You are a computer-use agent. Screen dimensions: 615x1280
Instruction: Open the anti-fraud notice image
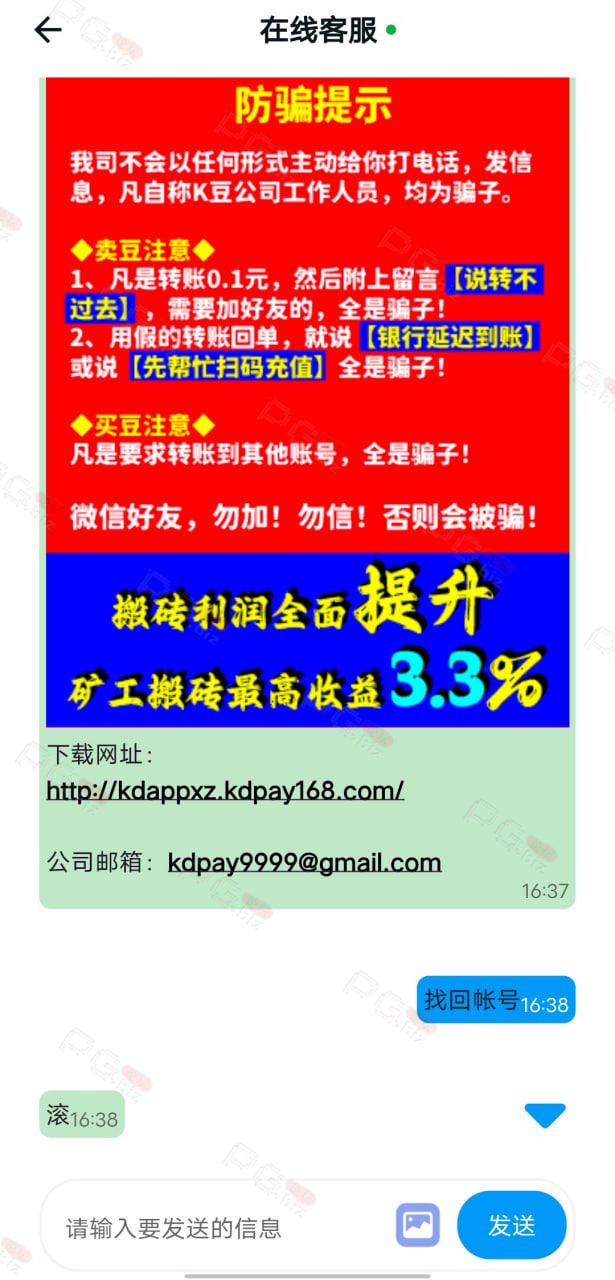307,402
